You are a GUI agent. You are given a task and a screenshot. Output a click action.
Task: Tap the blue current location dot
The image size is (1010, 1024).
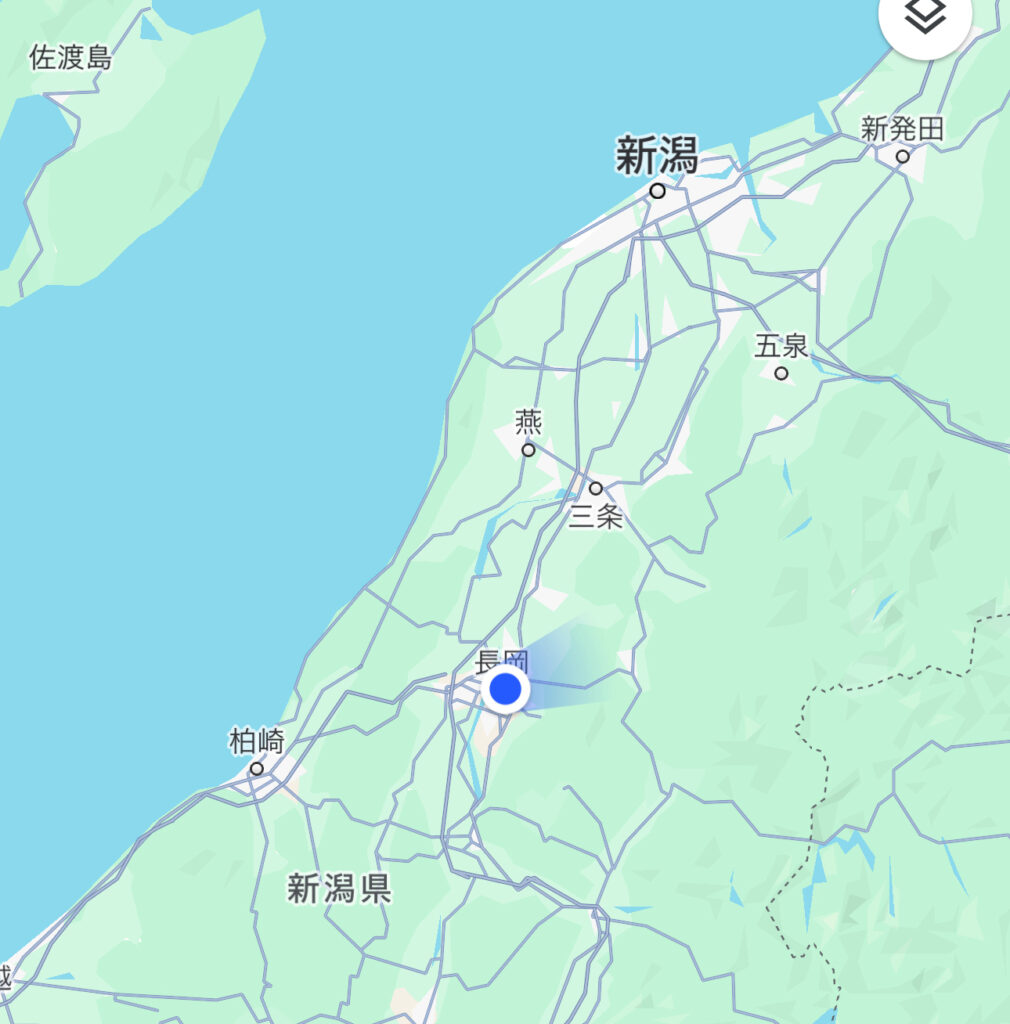506,689
